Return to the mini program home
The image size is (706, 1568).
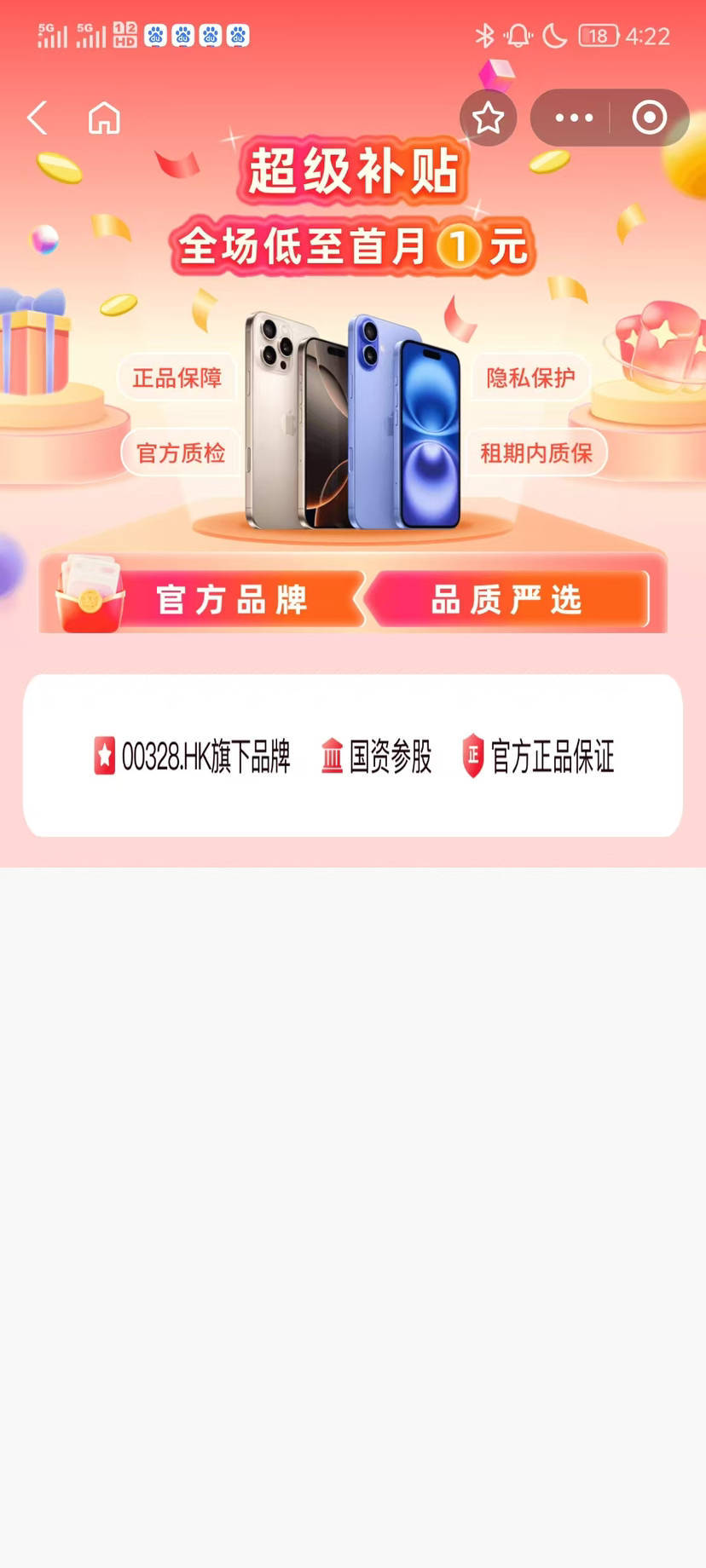pyautogui.click(x=104, y=118)
